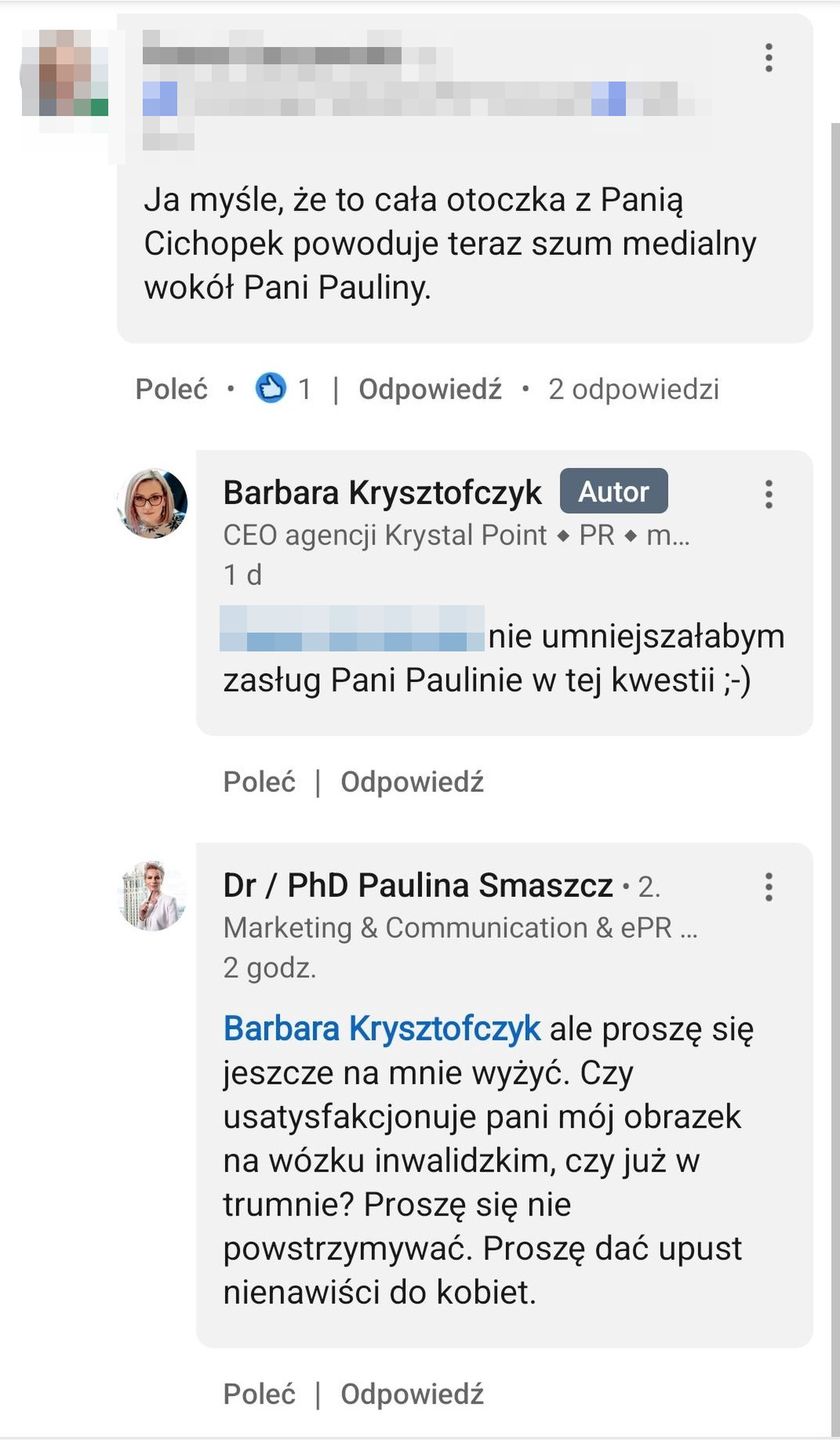
Task: Open overflow menu on Barbara Krysztofczyk's reply
Action: pos(768,494)
